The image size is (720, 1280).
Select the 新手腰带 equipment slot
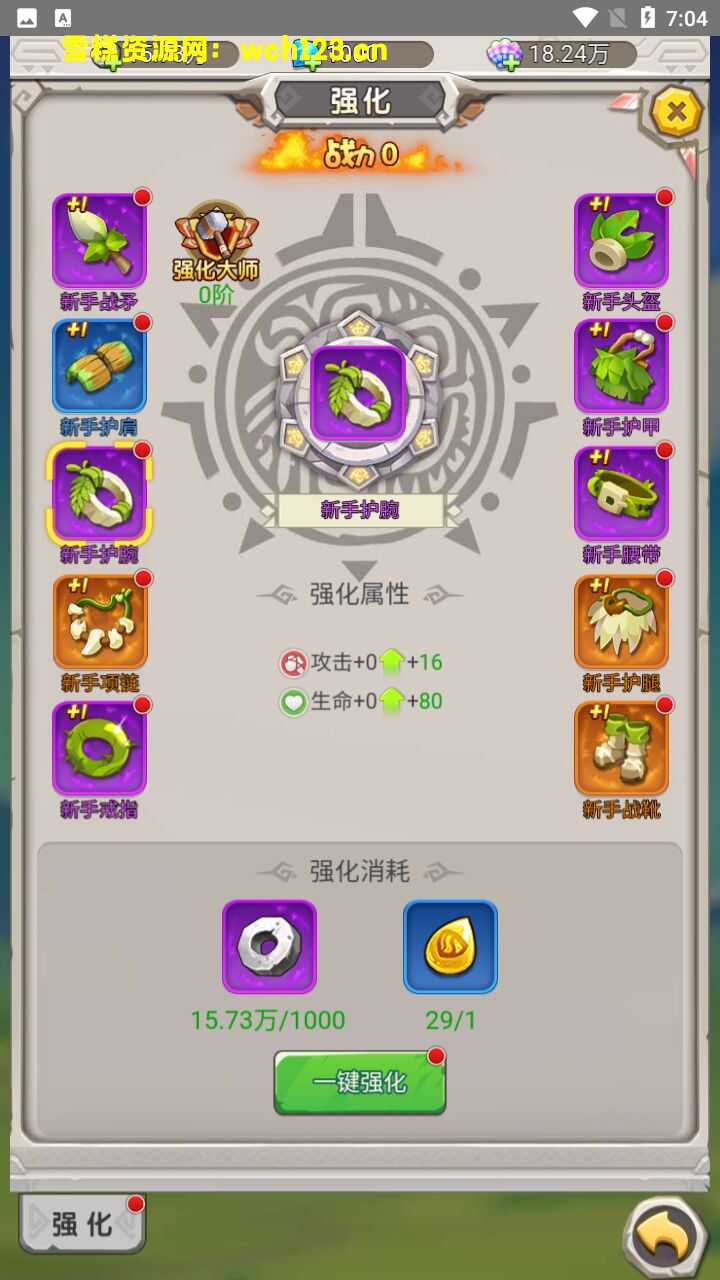click(x=621, y=494)
